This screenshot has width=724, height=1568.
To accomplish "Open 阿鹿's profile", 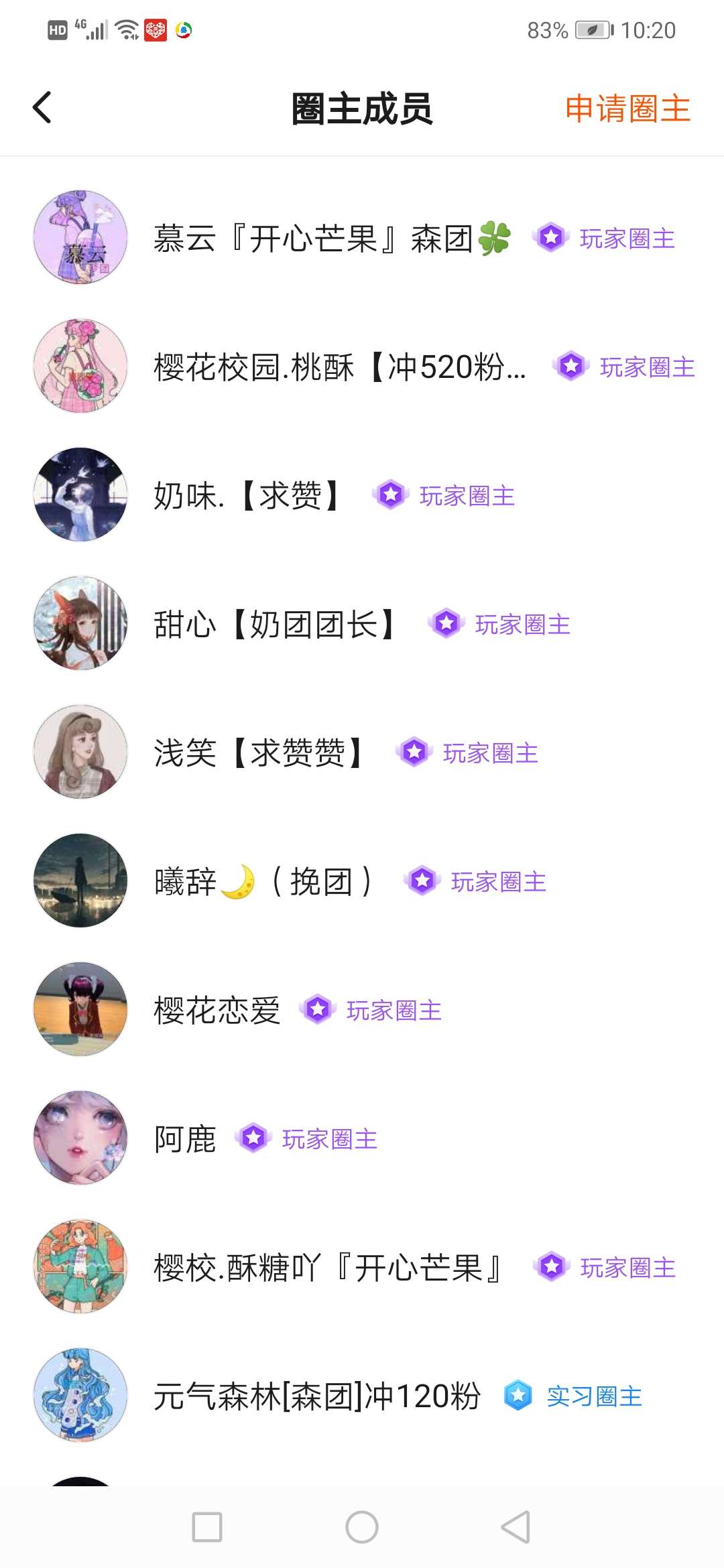I will (x=185, y=1139).
